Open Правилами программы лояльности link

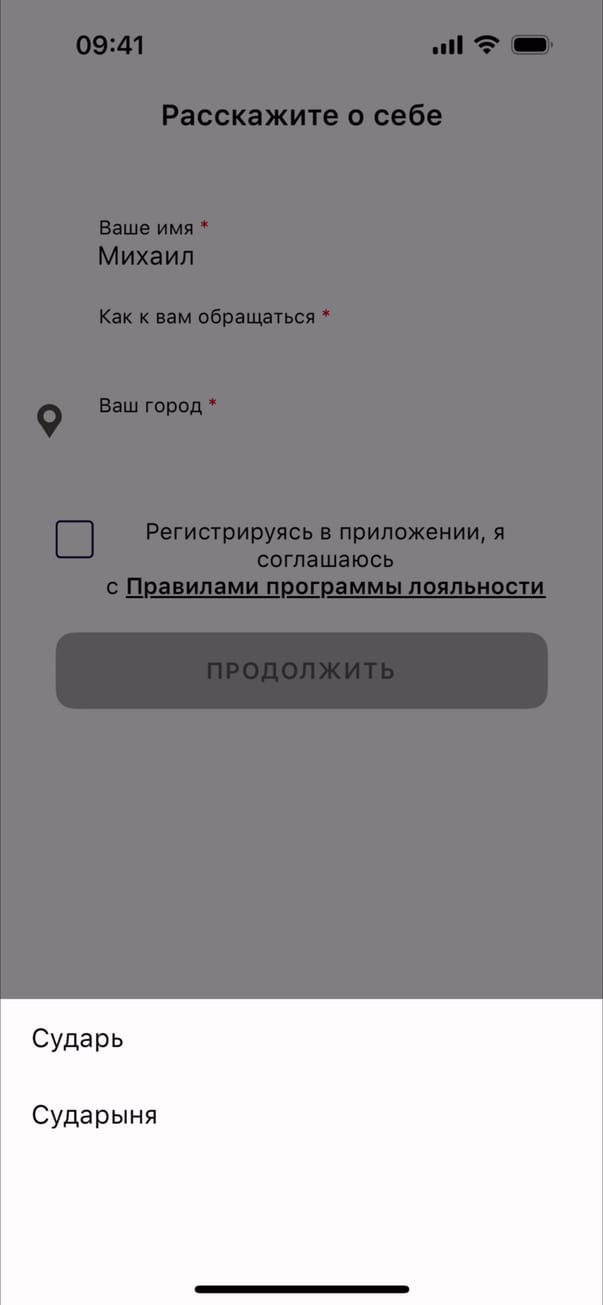click(335, 587)
